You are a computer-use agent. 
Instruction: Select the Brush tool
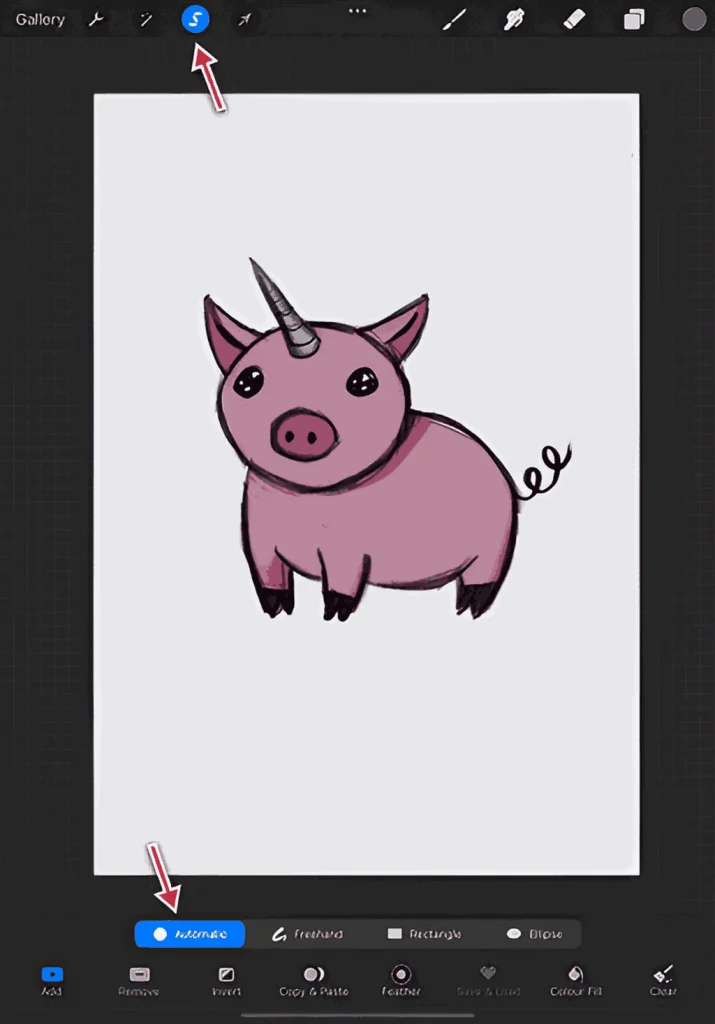point(455,19)
